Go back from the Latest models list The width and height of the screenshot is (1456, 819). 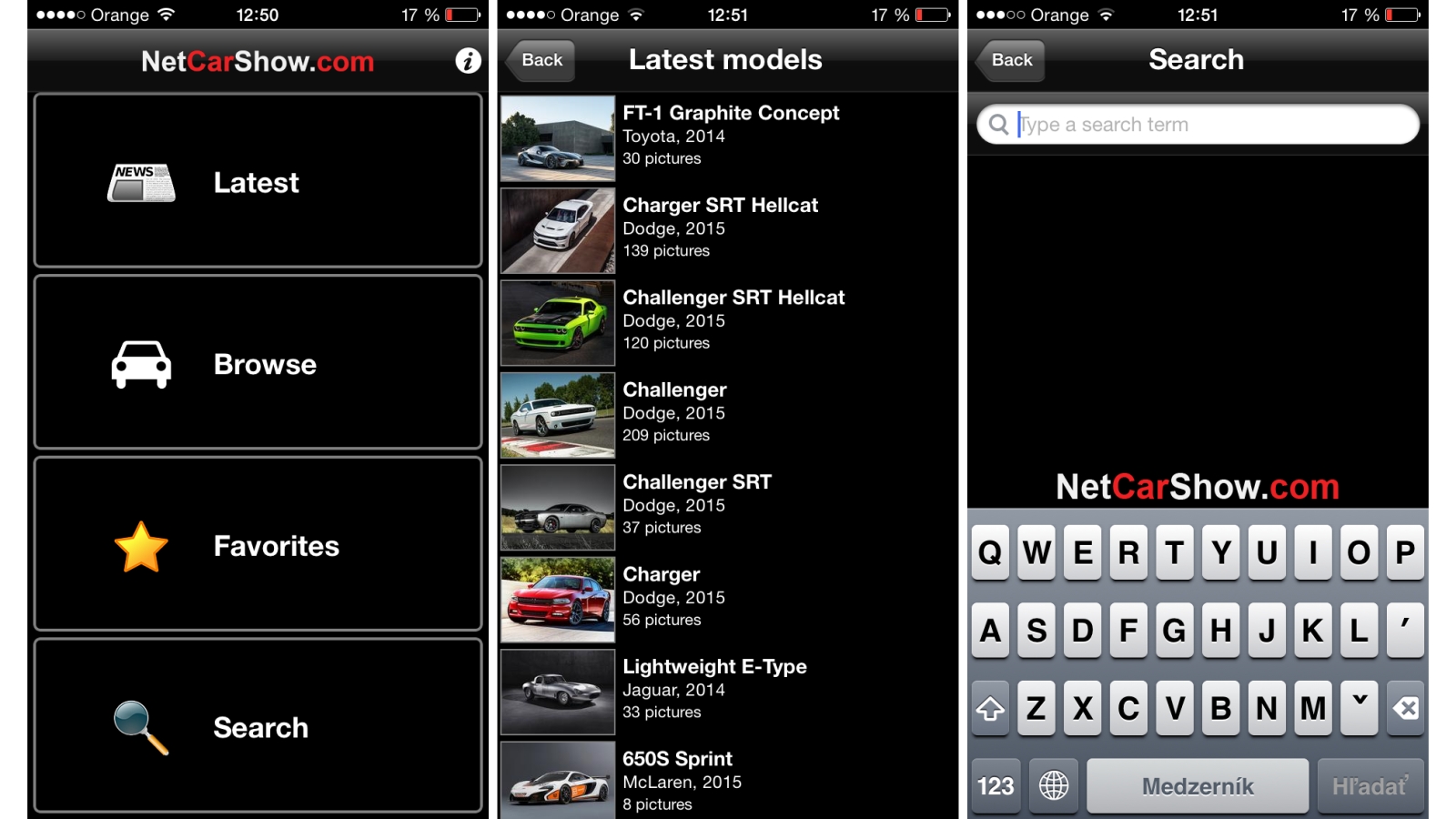(x=541, y=60)
